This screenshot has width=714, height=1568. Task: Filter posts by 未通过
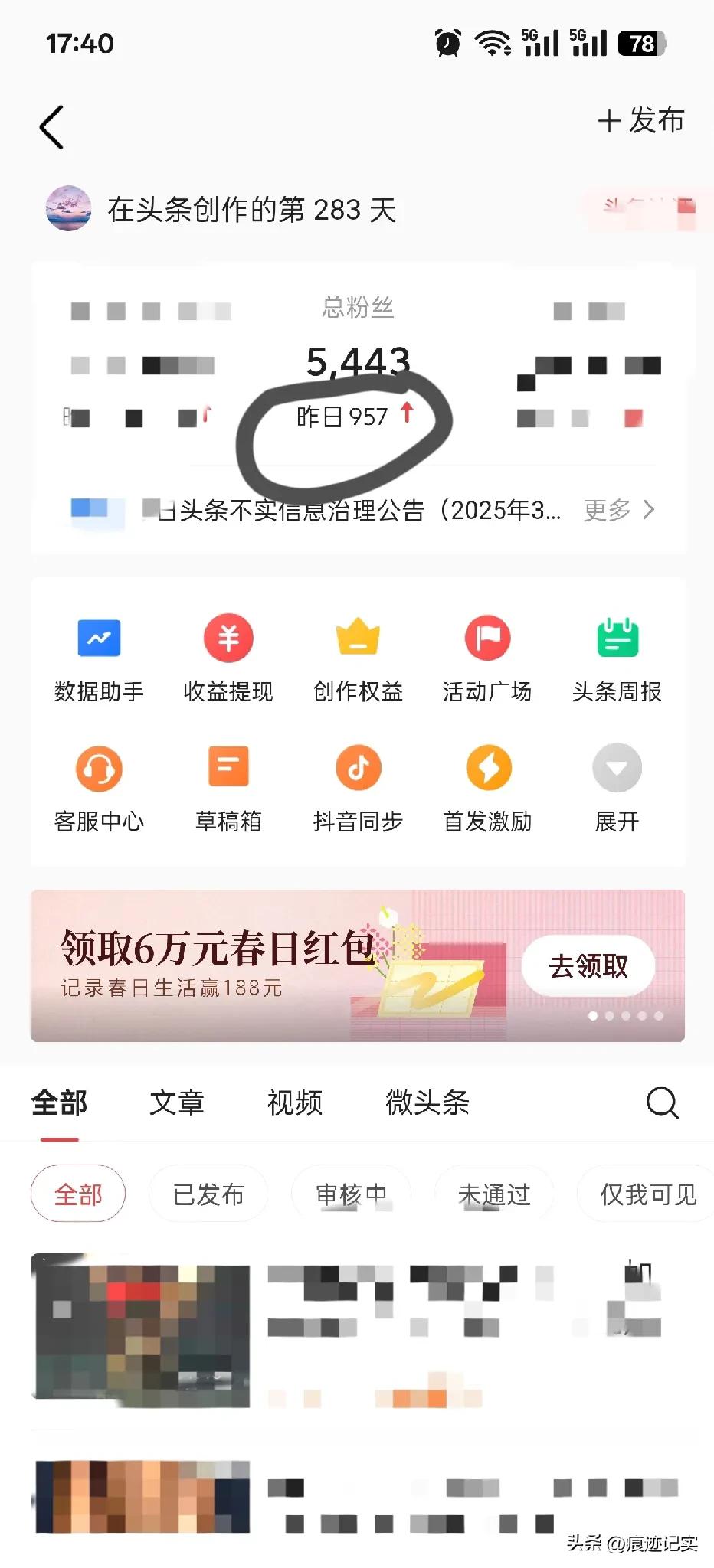pyautogui.click(x=493, y=1193)
